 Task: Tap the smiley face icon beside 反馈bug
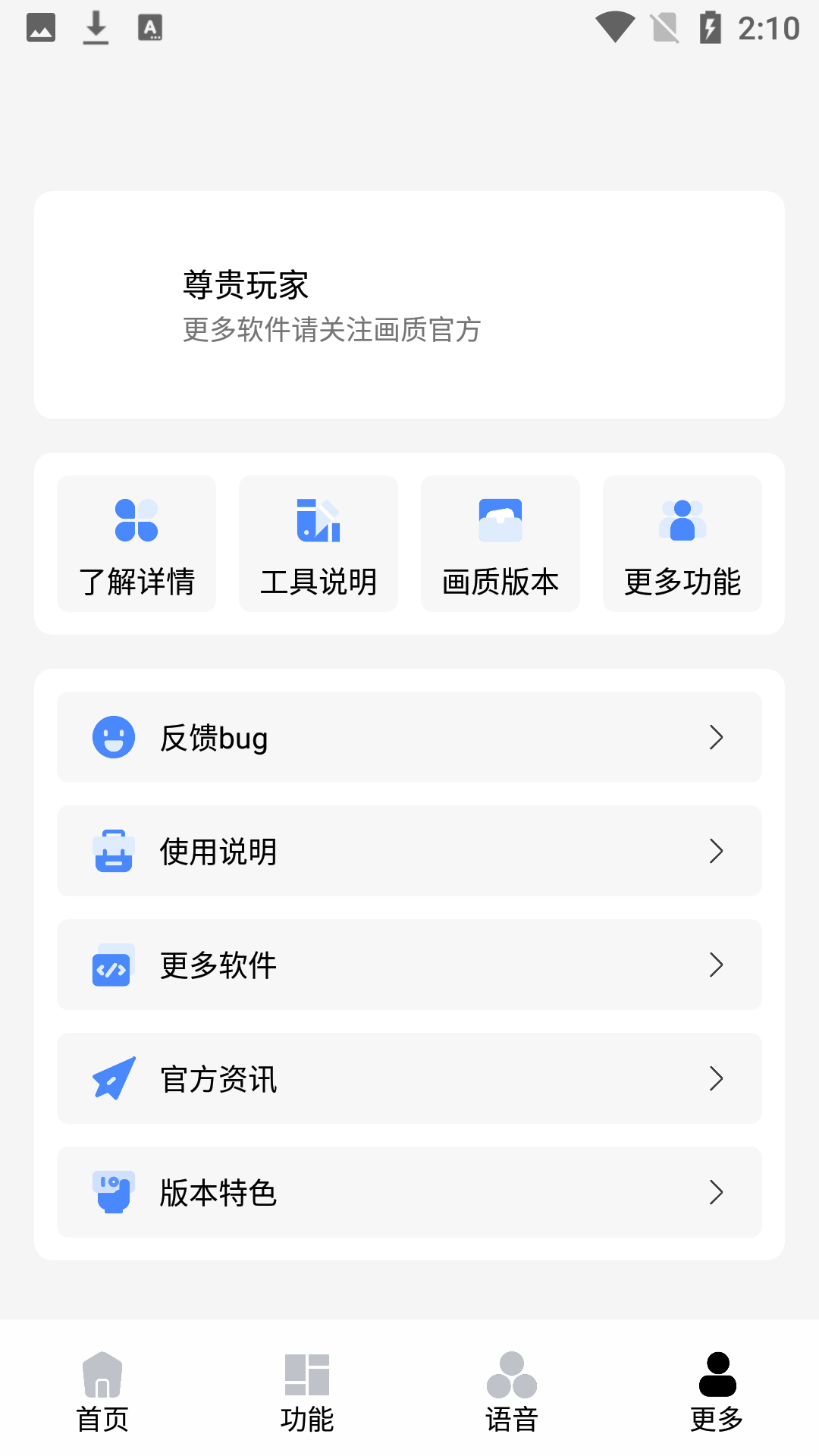(112, 736)
